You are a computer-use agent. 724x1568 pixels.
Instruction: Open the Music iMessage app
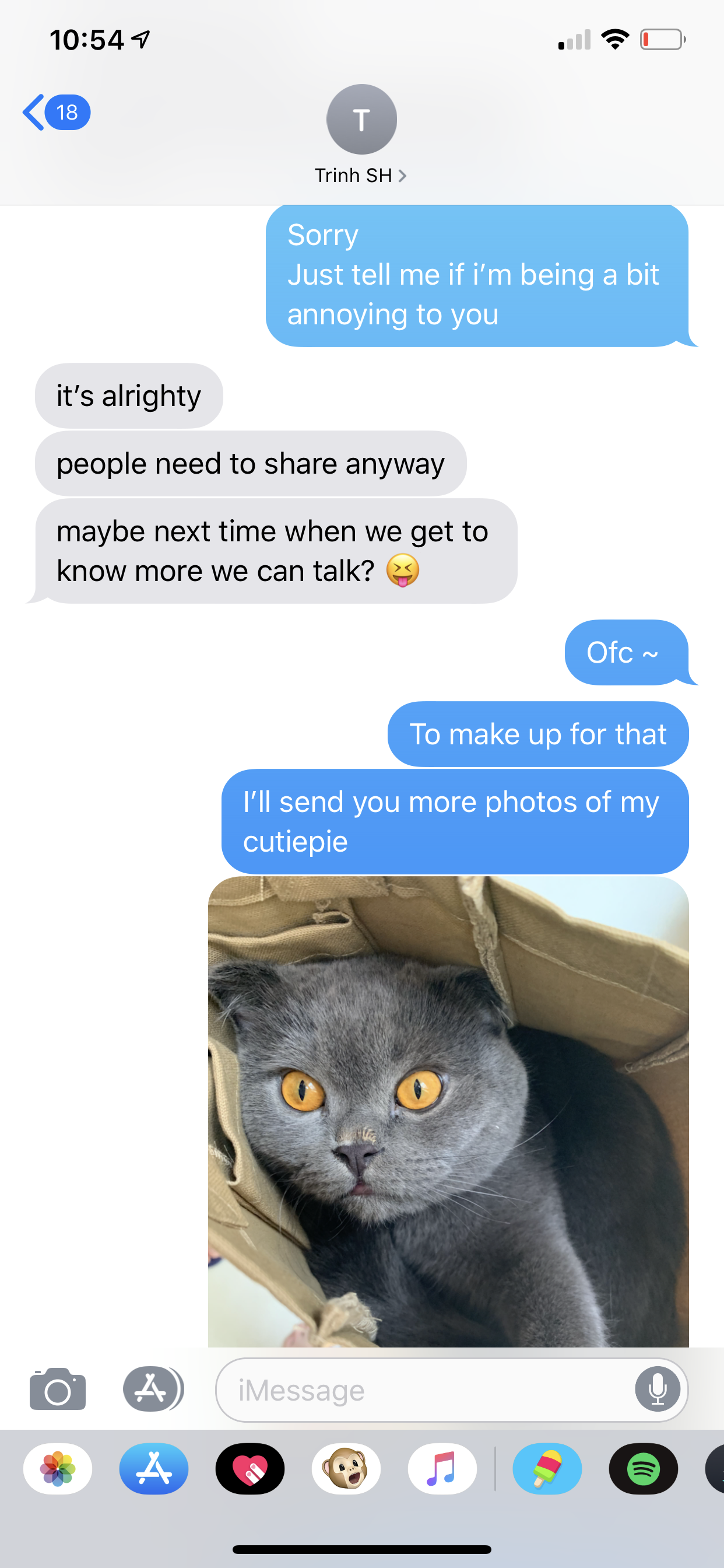pos(442,1469)
